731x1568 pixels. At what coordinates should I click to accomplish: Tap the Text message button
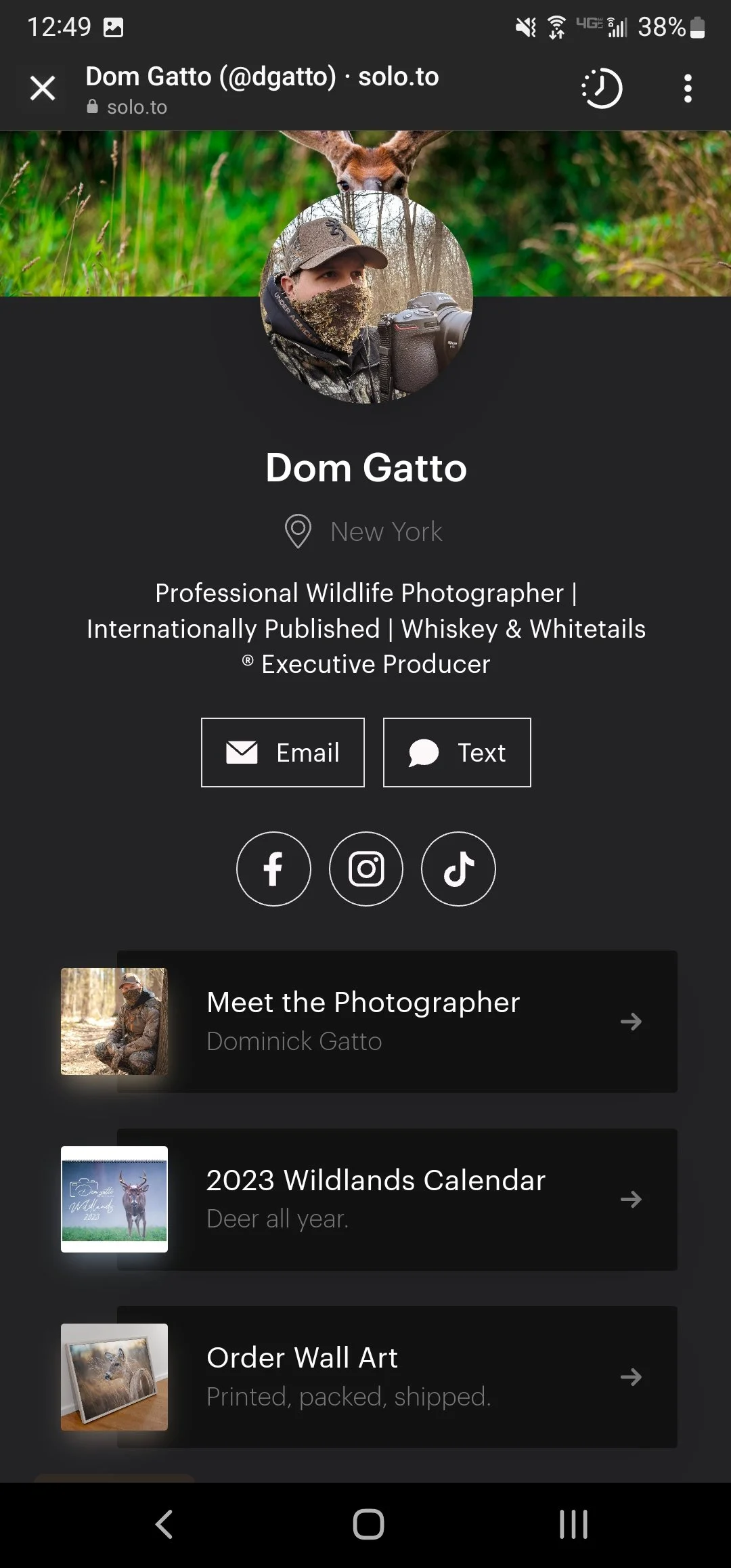pos(457,752)
